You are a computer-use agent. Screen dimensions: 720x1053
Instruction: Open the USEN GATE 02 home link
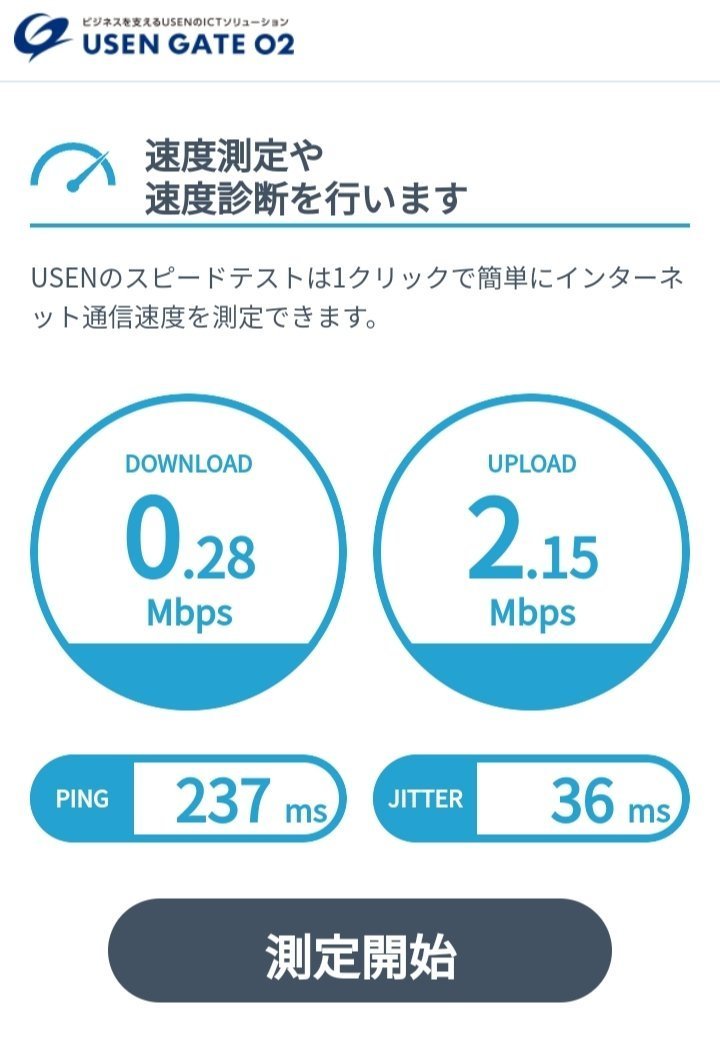(x=153, y=36)
